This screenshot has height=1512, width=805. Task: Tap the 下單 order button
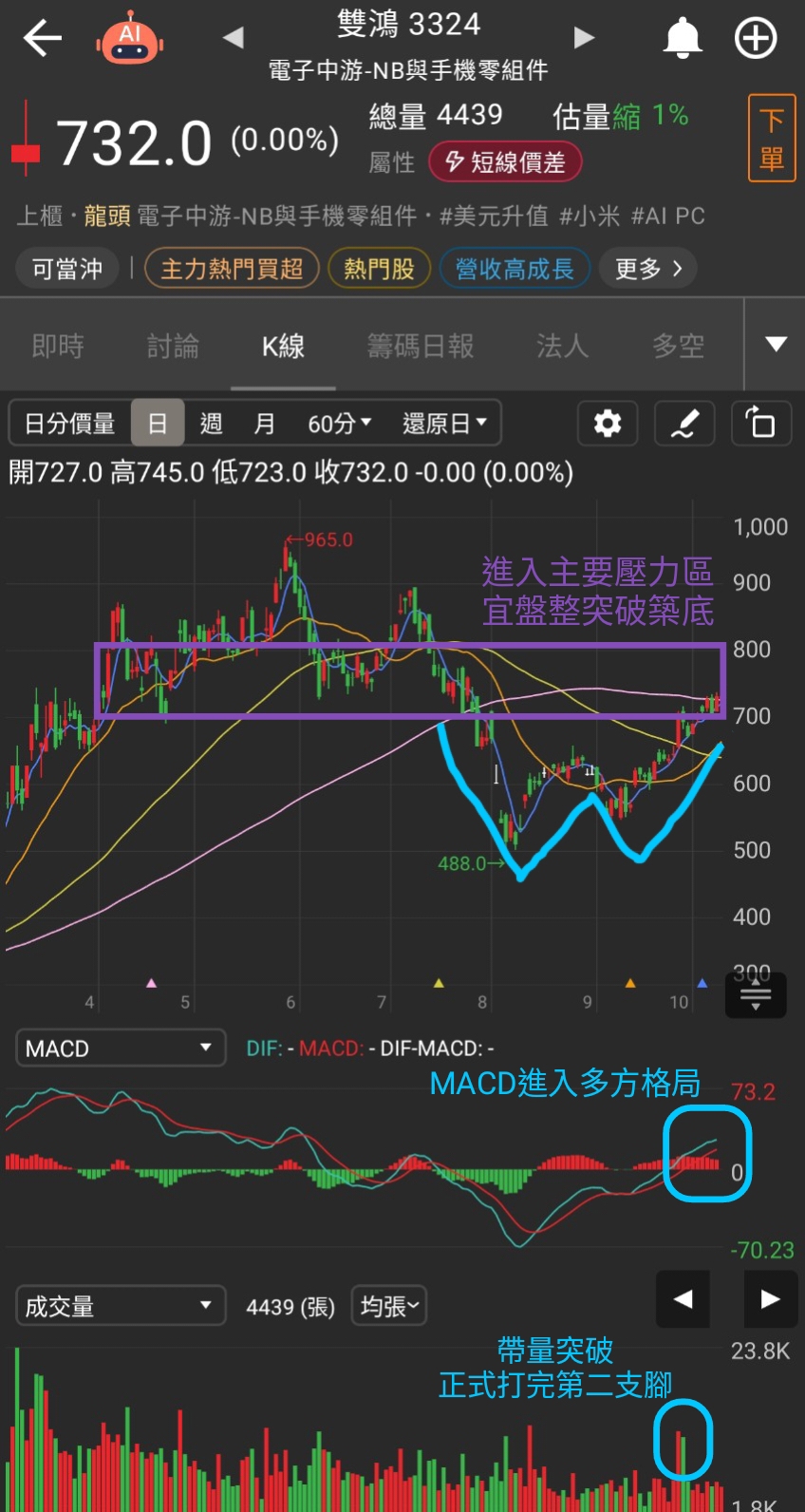771,139
